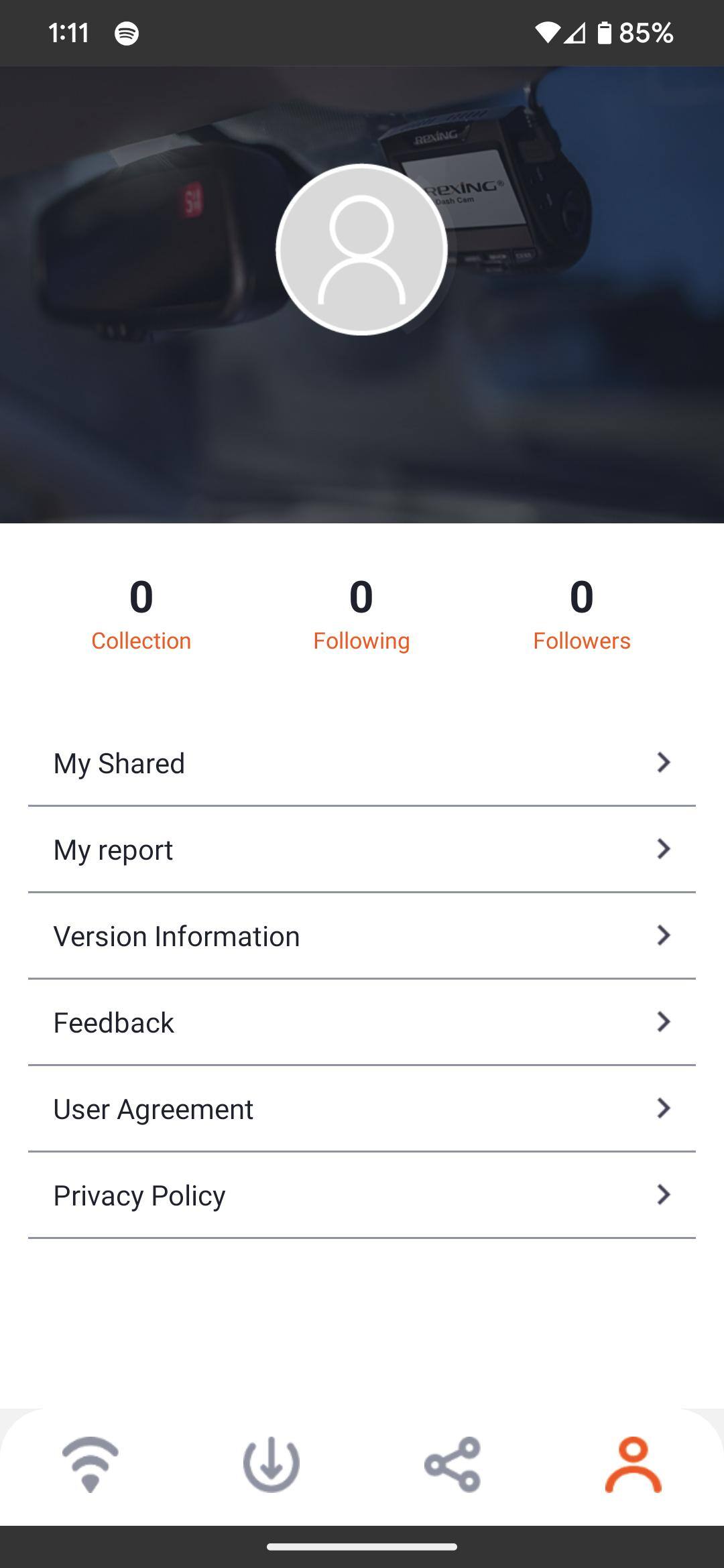Open My Shared

361,763
